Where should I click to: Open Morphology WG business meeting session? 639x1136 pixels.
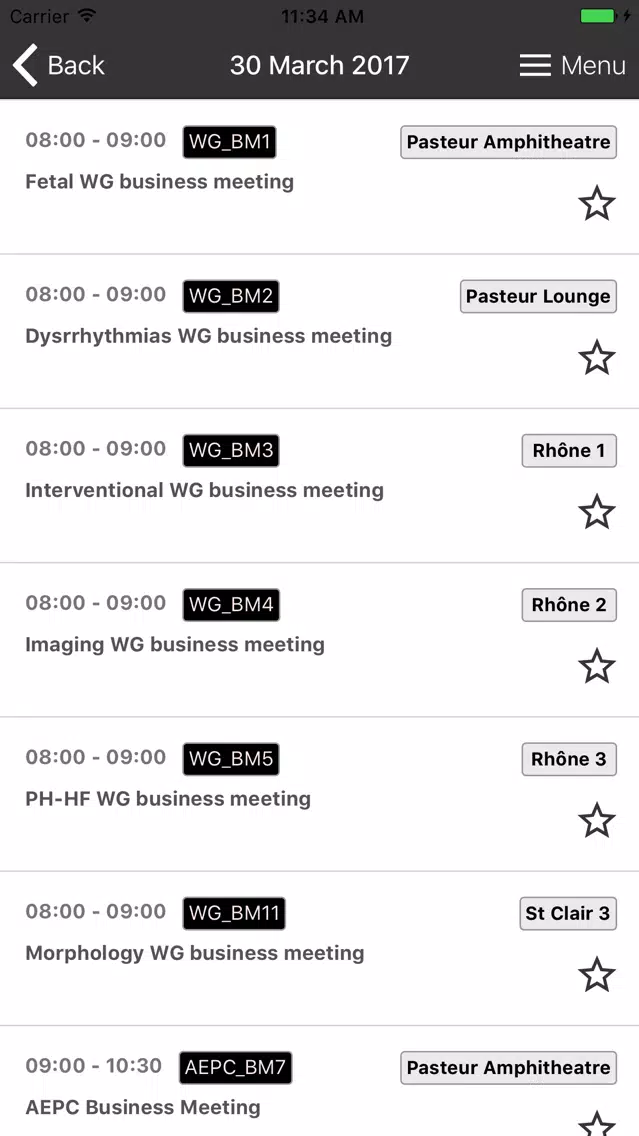tap(320, 948)
